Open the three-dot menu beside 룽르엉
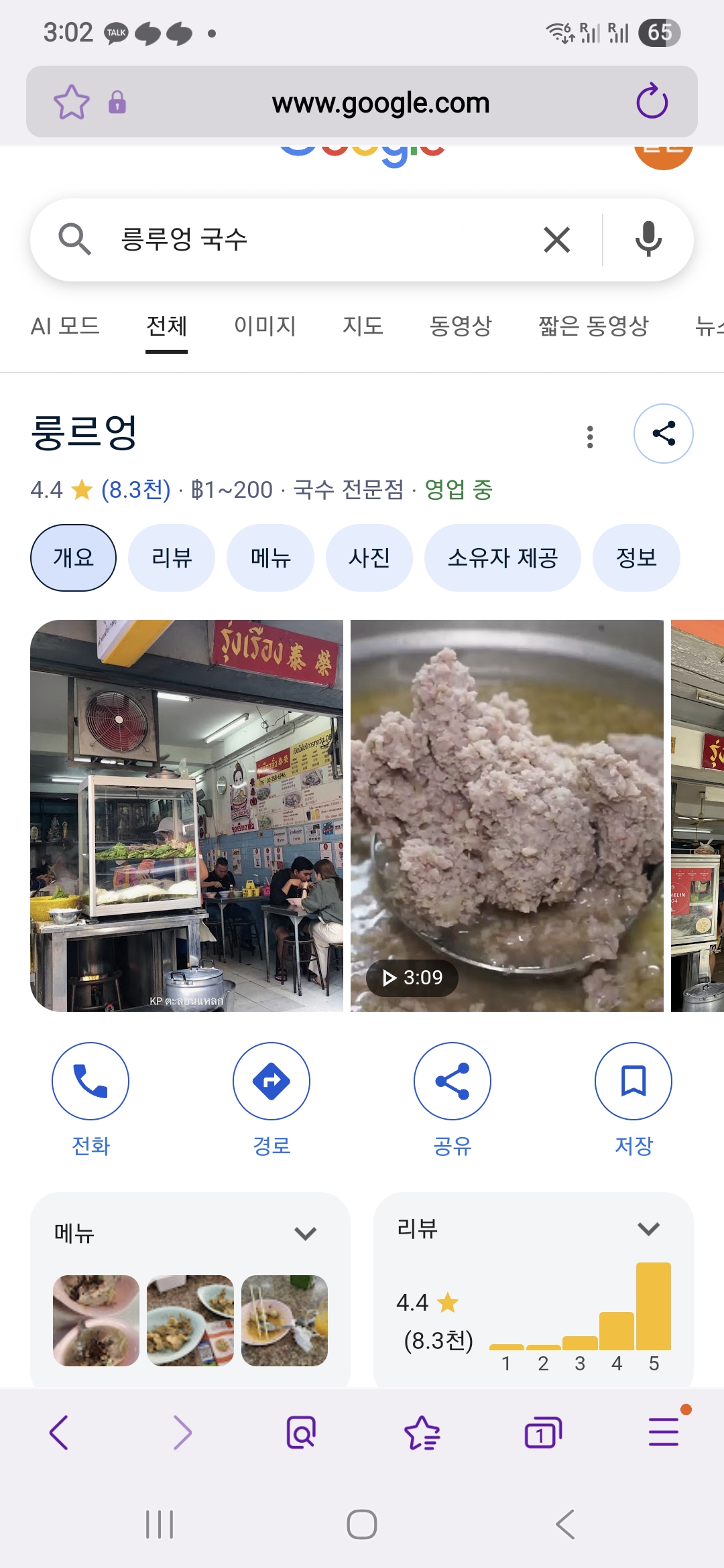Viewport: 724px width, 1568px height. pyautogui.click(x=590, y=437)
